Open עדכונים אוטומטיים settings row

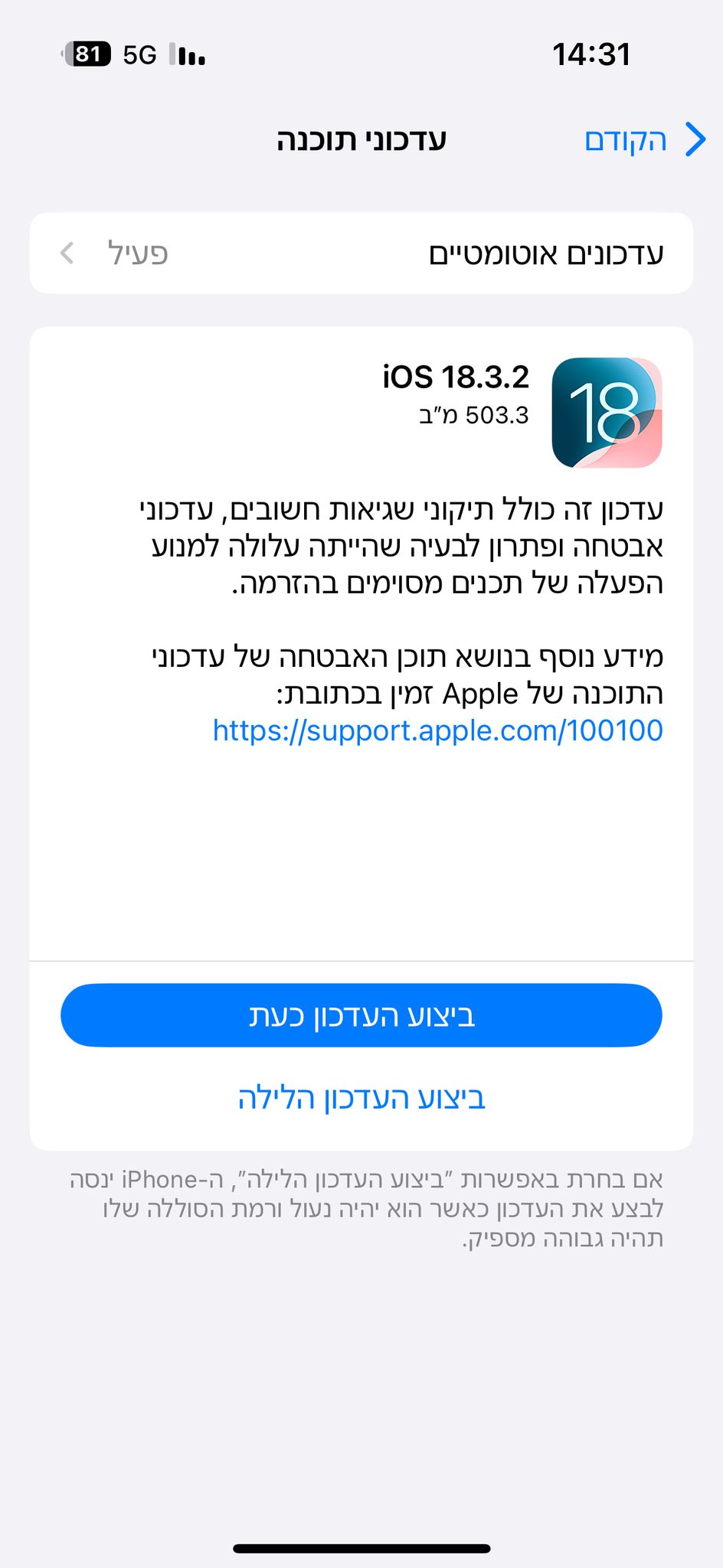point(361,253)
